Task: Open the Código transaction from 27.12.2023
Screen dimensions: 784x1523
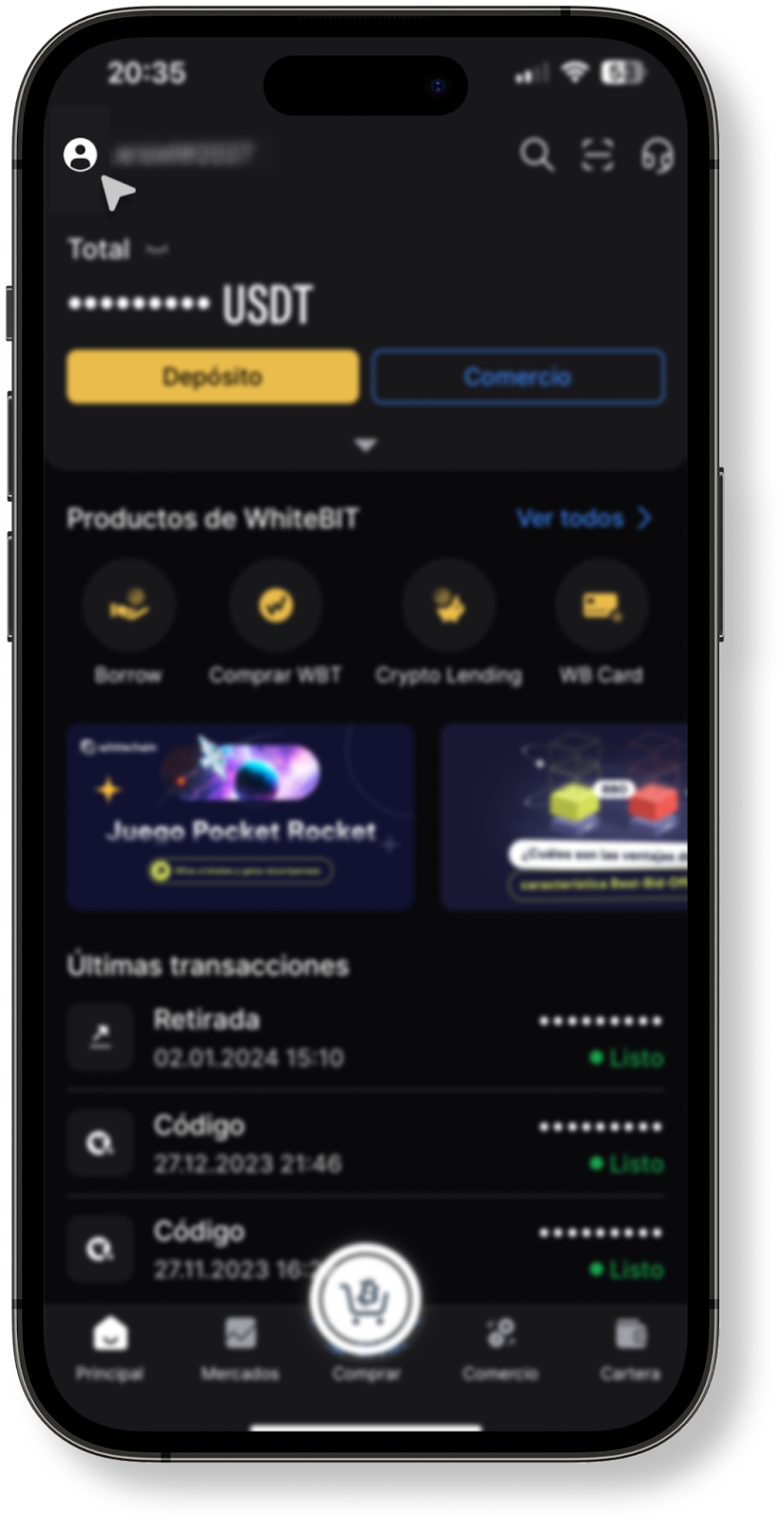Action: pos(365,1143)
